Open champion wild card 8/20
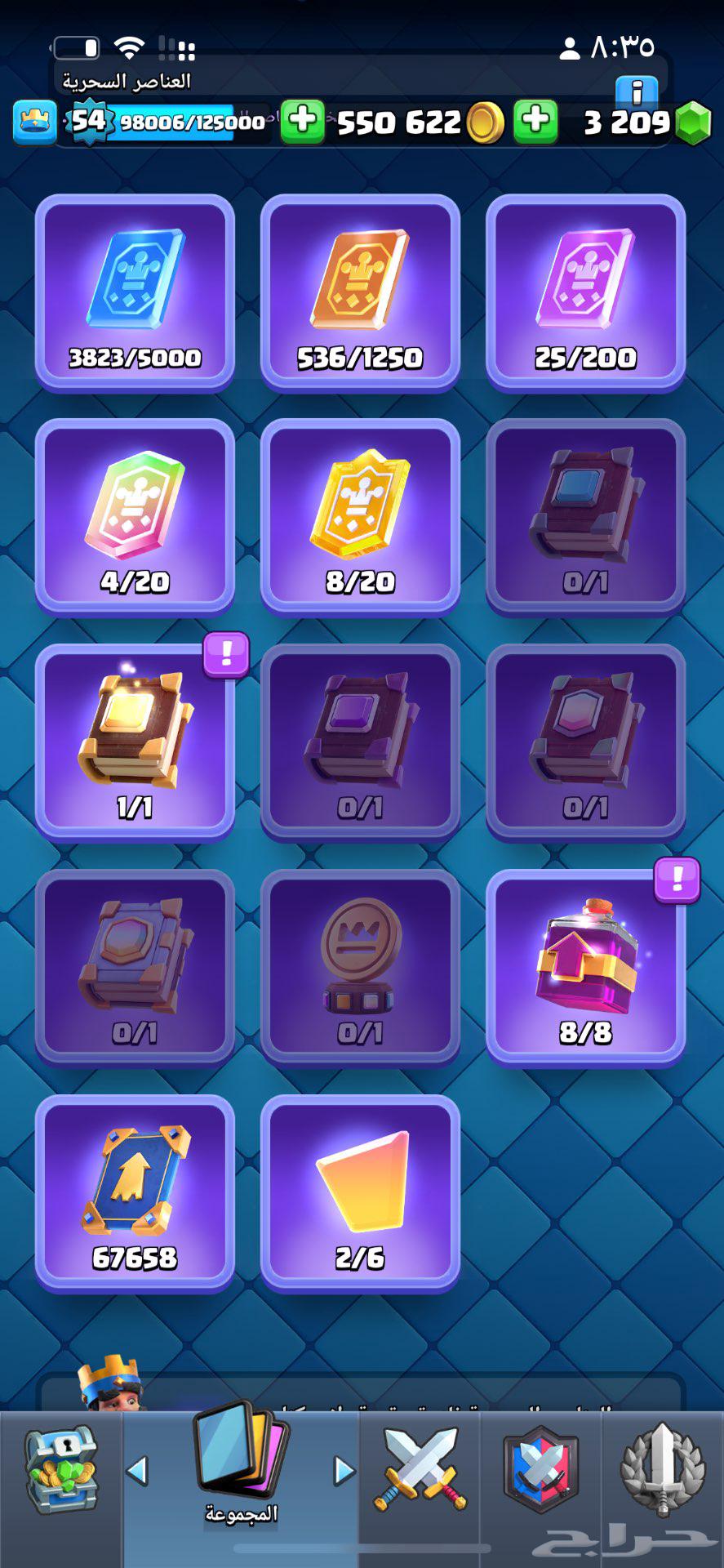 pyautogui.click(x=360, y=518)
